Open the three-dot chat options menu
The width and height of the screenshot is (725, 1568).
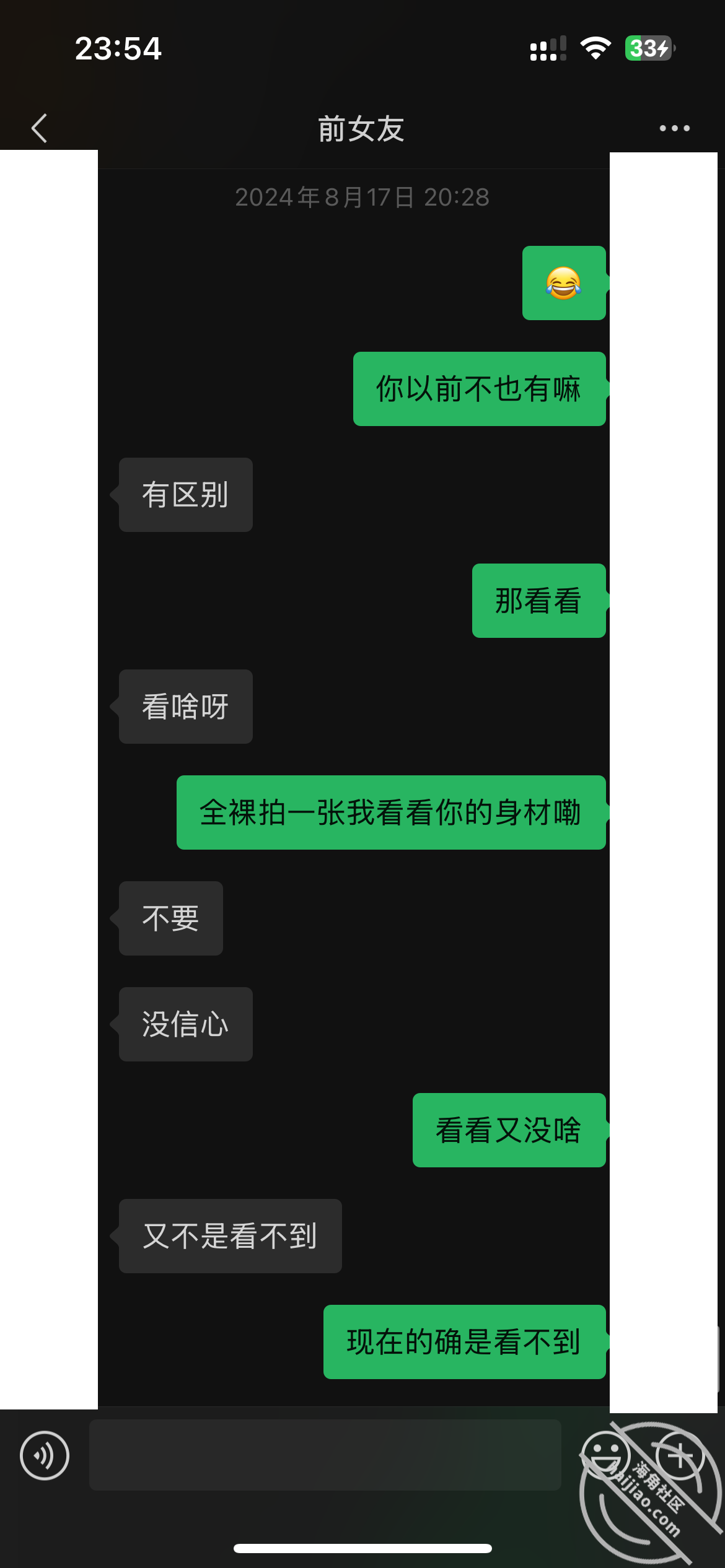pyautogui.click(x=675, y=128)
